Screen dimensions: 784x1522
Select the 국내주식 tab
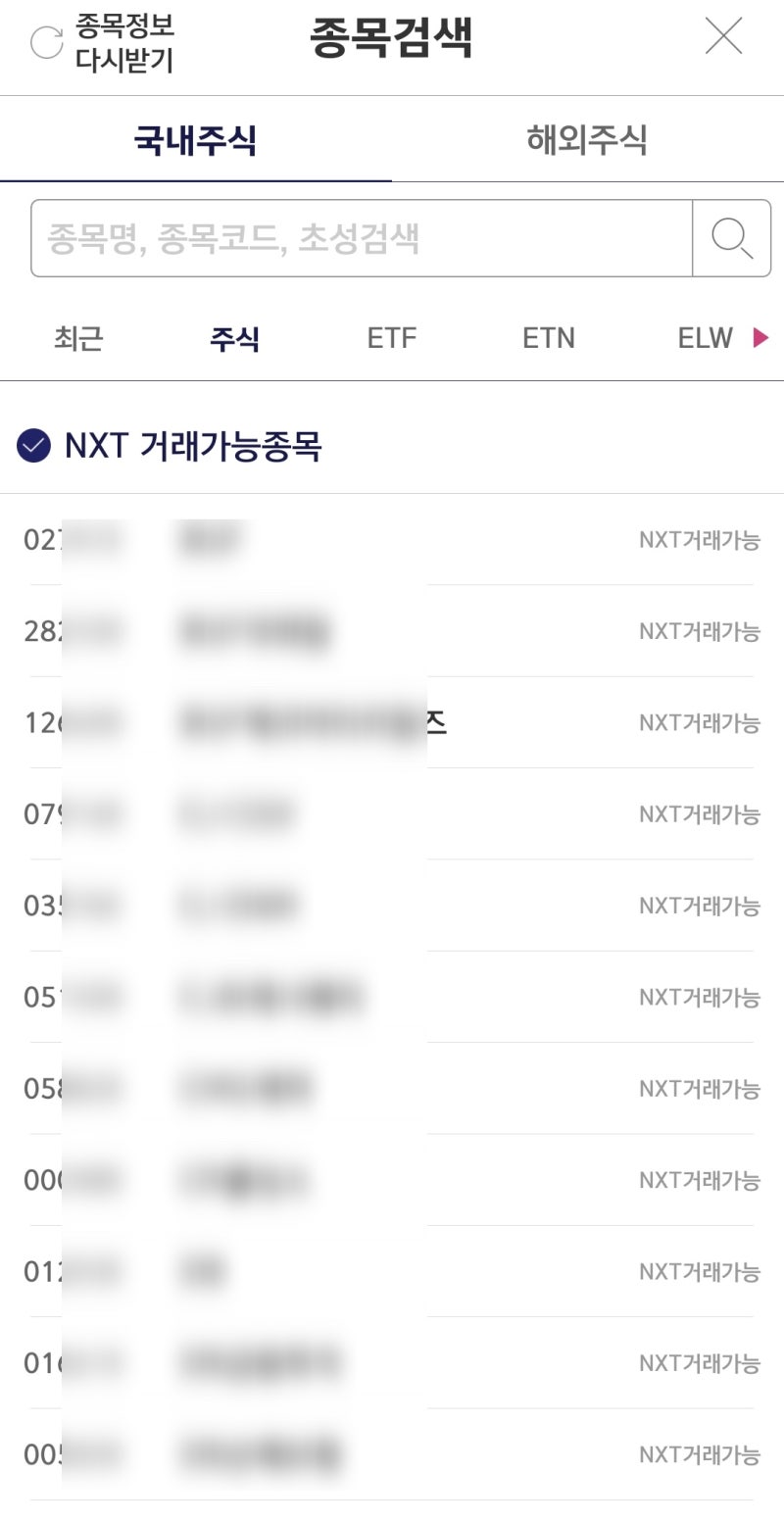click(x=196, y=139)
